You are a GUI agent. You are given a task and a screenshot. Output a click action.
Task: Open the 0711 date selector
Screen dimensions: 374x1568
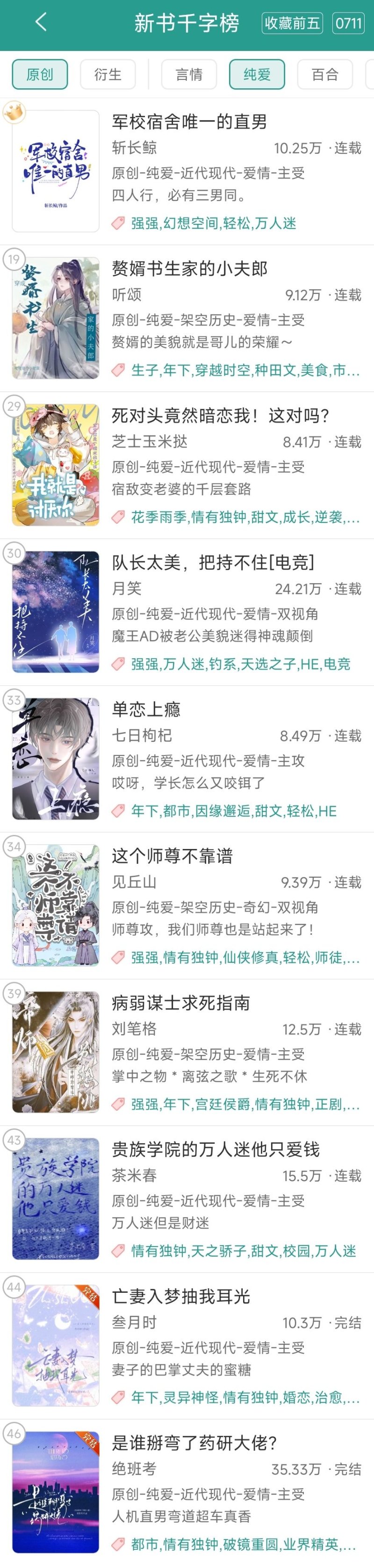coord(348,23)
